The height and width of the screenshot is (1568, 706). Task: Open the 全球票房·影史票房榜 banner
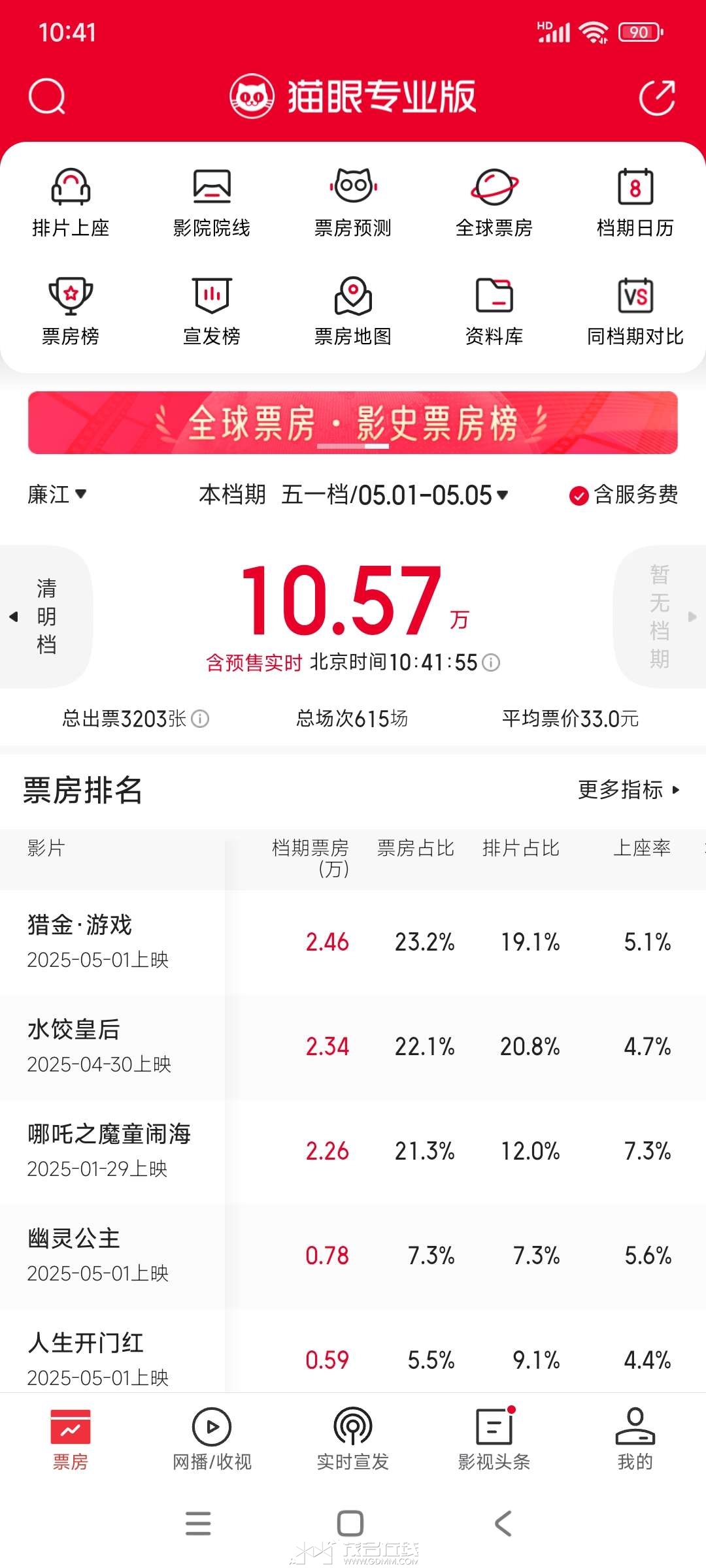click(353, 423)
